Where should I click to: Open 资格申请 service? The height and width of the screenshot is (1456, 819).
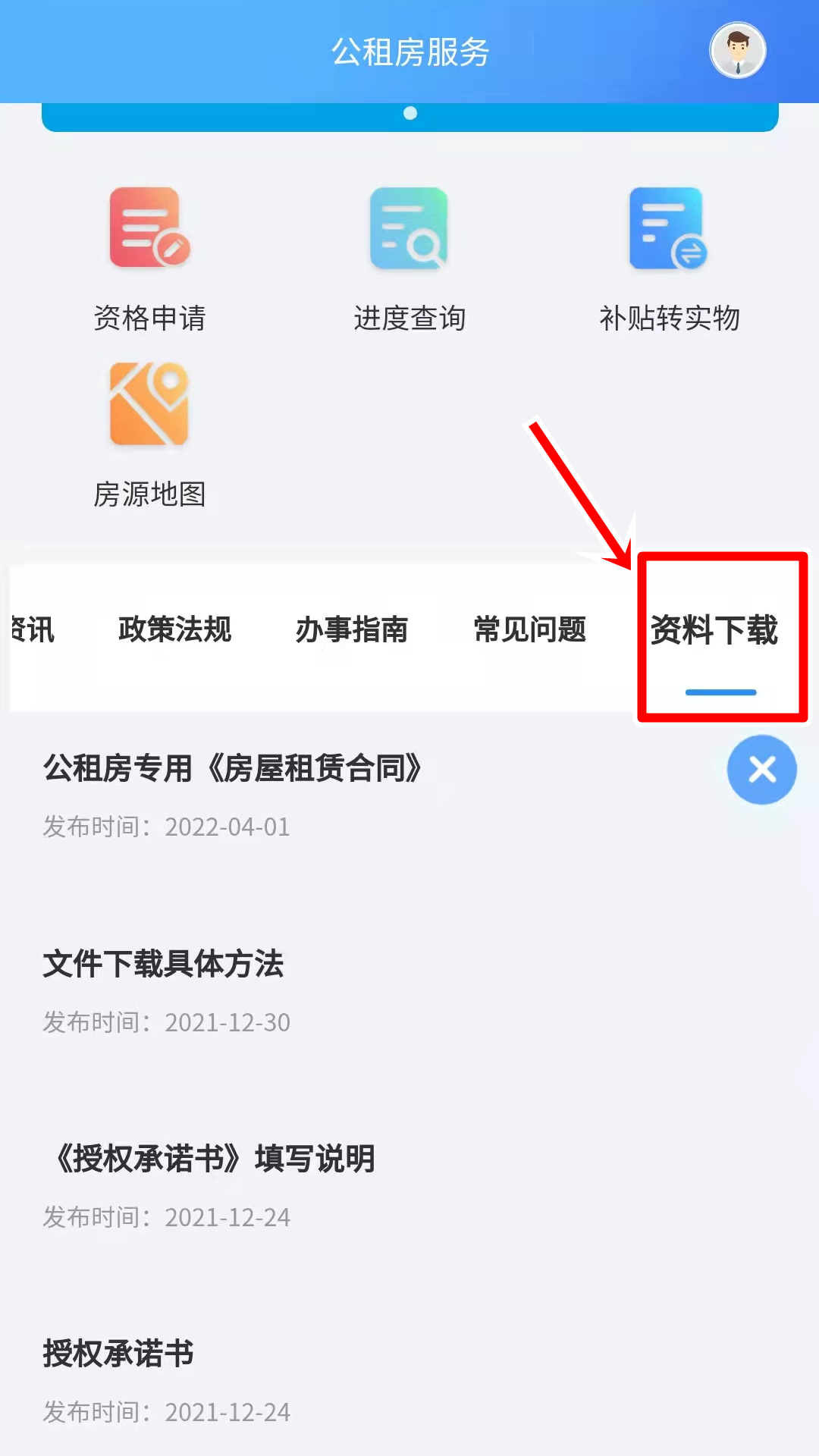click(x=149, y=258)
